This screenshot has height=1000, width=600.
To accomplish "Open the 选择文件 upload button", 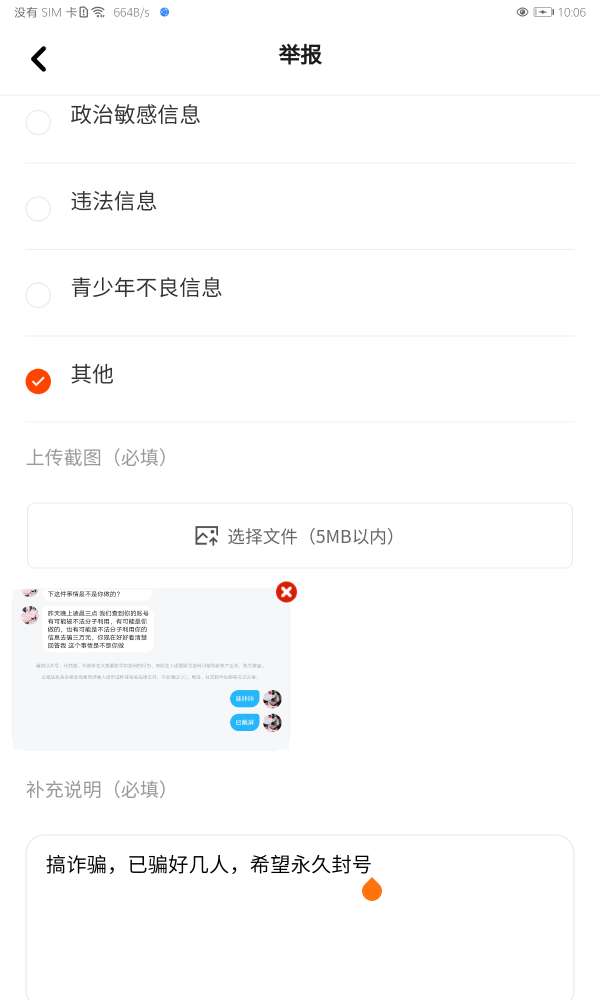I will coord(300,536).
